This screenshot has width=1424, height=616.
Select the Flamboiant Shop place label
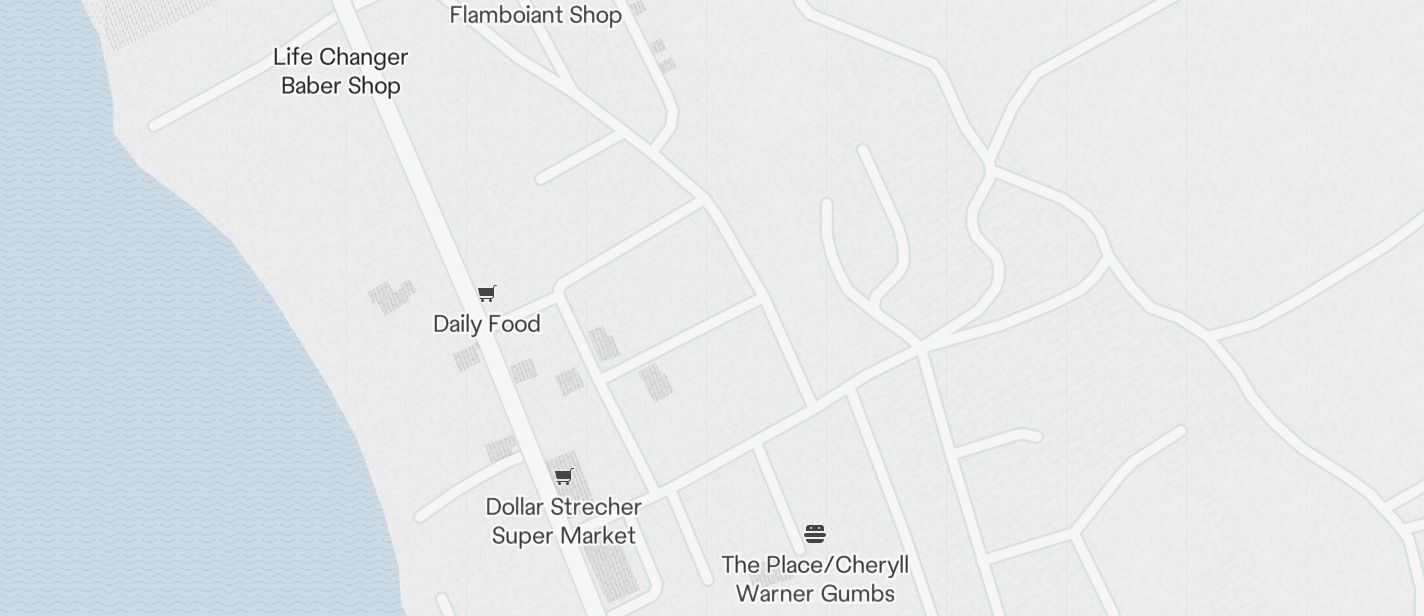tap(535, 15)
